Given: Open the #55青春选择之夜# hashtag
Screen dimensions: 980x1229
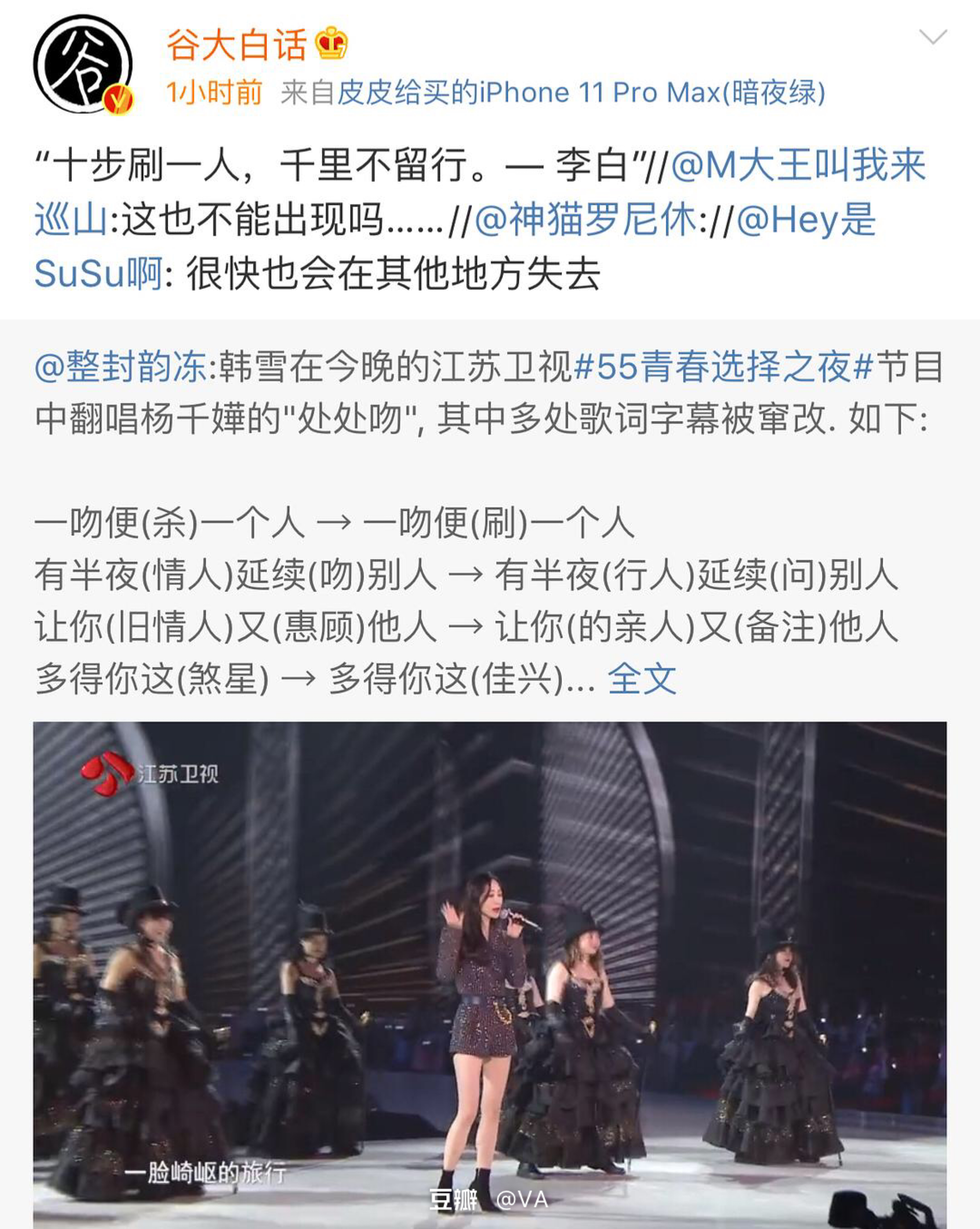Looking at the screenshot, I should coord(724,367).
